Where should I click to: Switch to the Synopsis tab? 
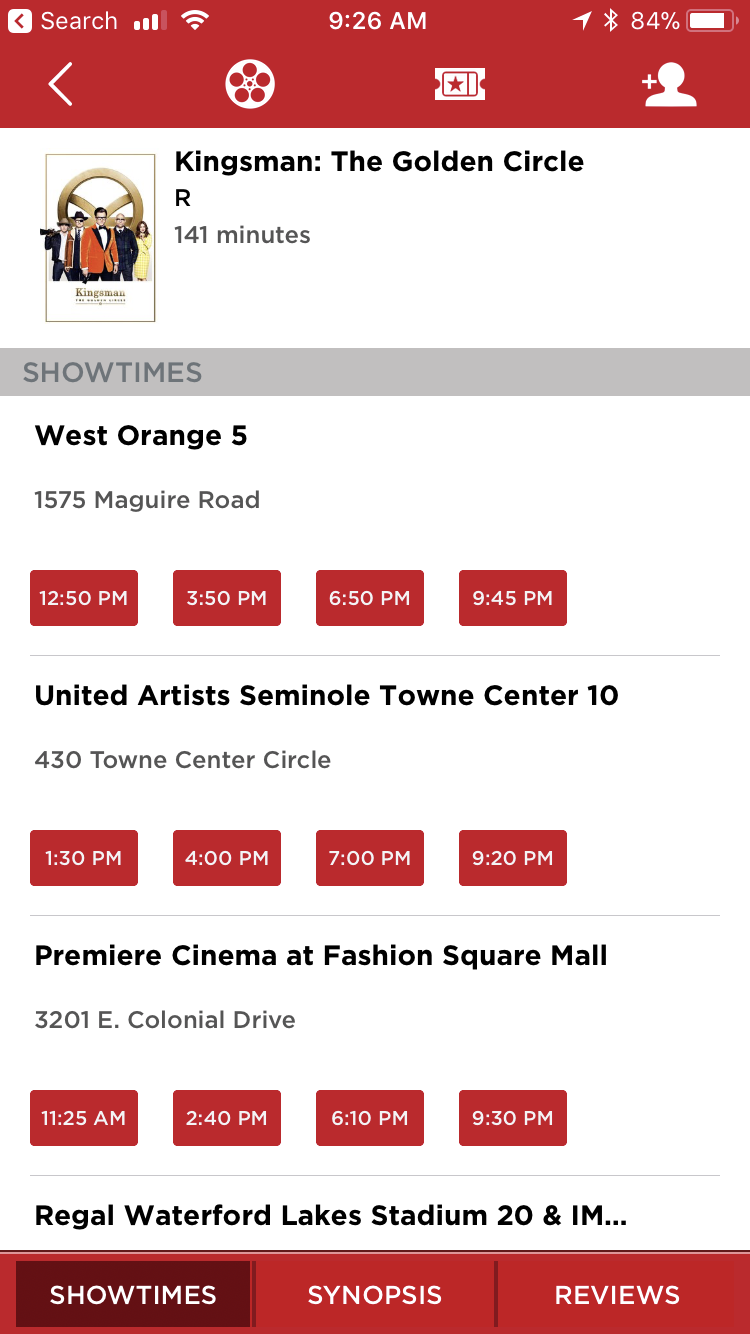point(375,1295)
